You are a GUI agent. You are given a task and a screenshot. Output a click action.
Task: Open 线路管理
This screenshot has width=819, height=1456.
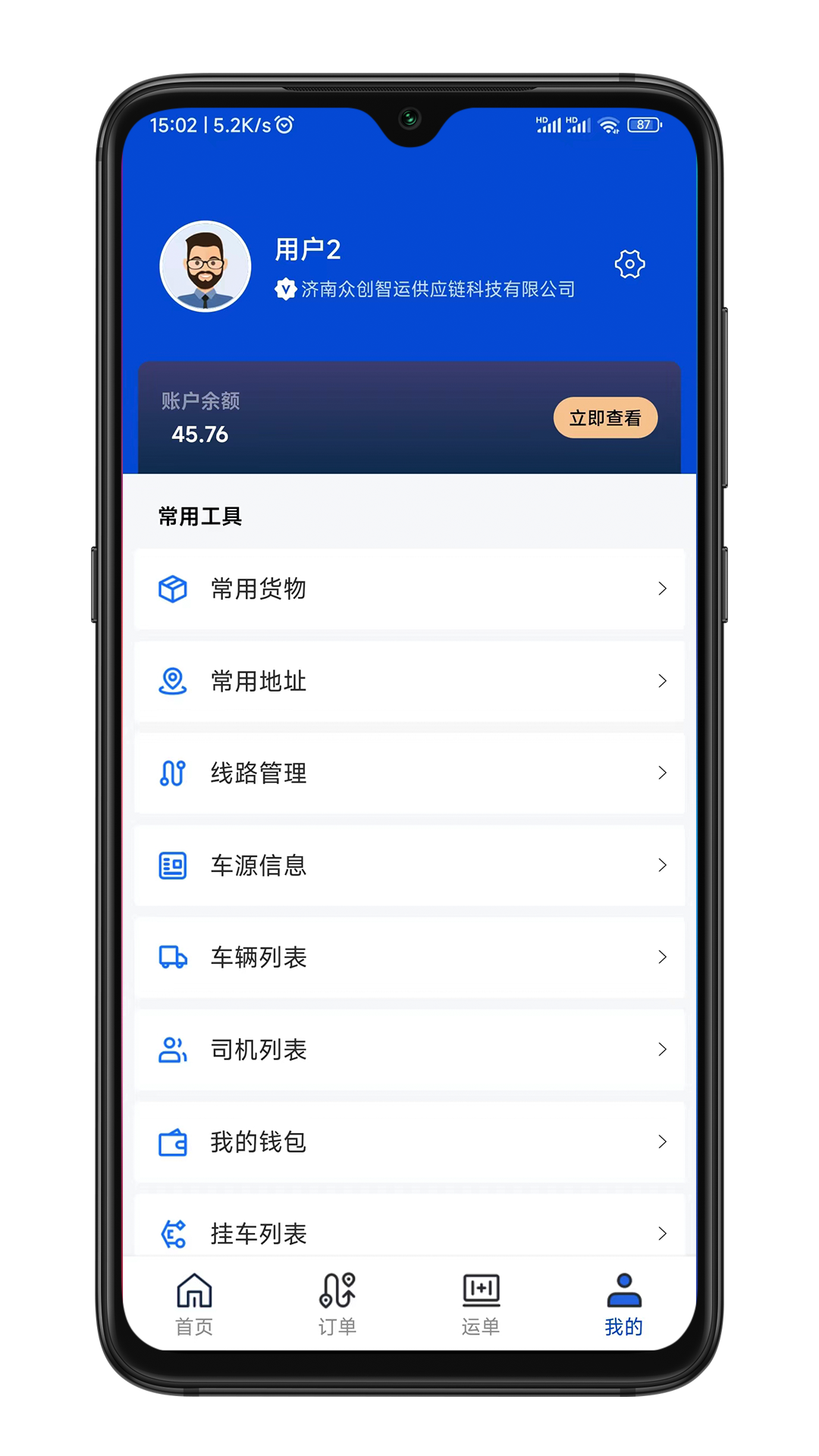(x=409, y=773)
